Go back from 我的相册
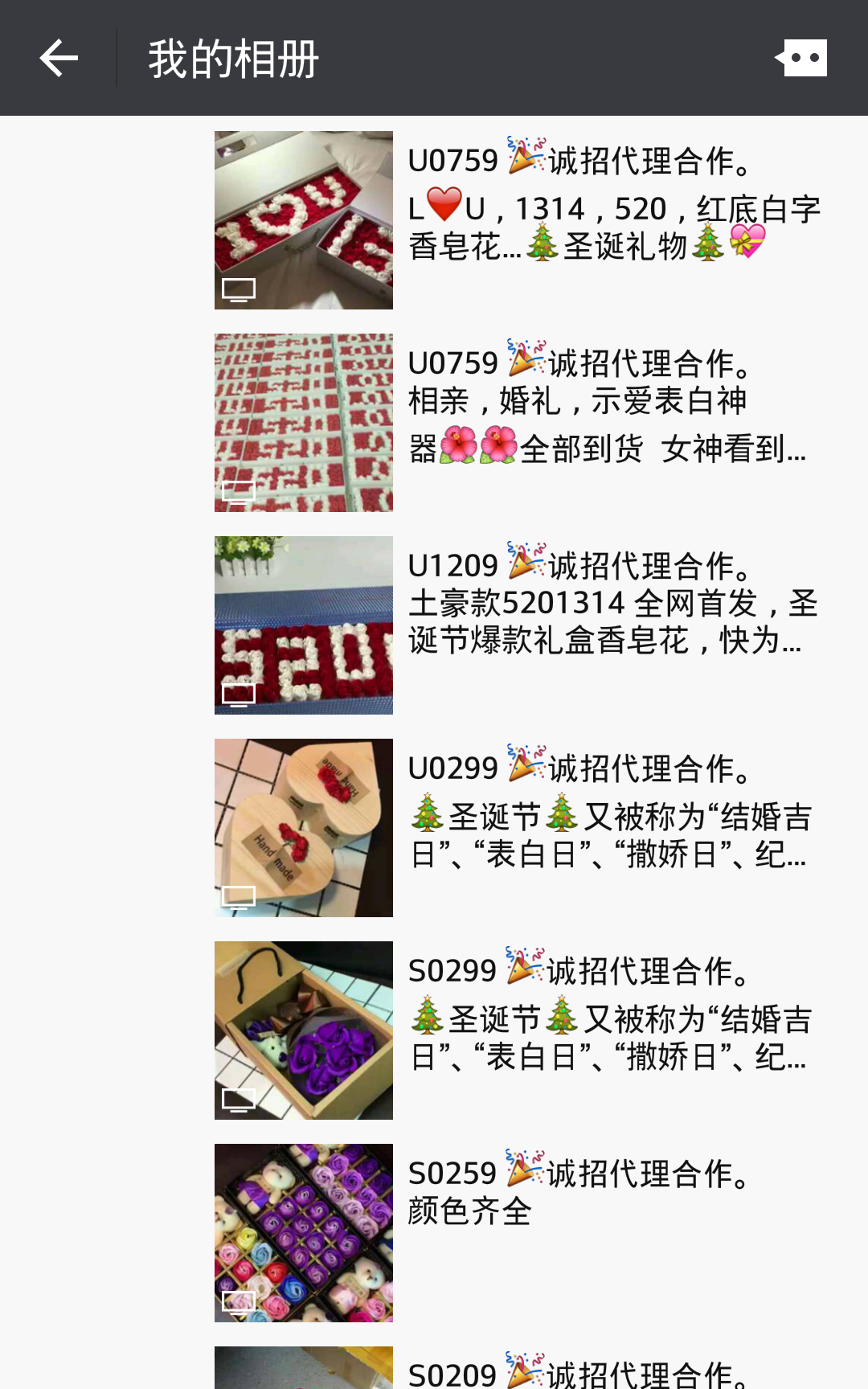 point(59,58)
